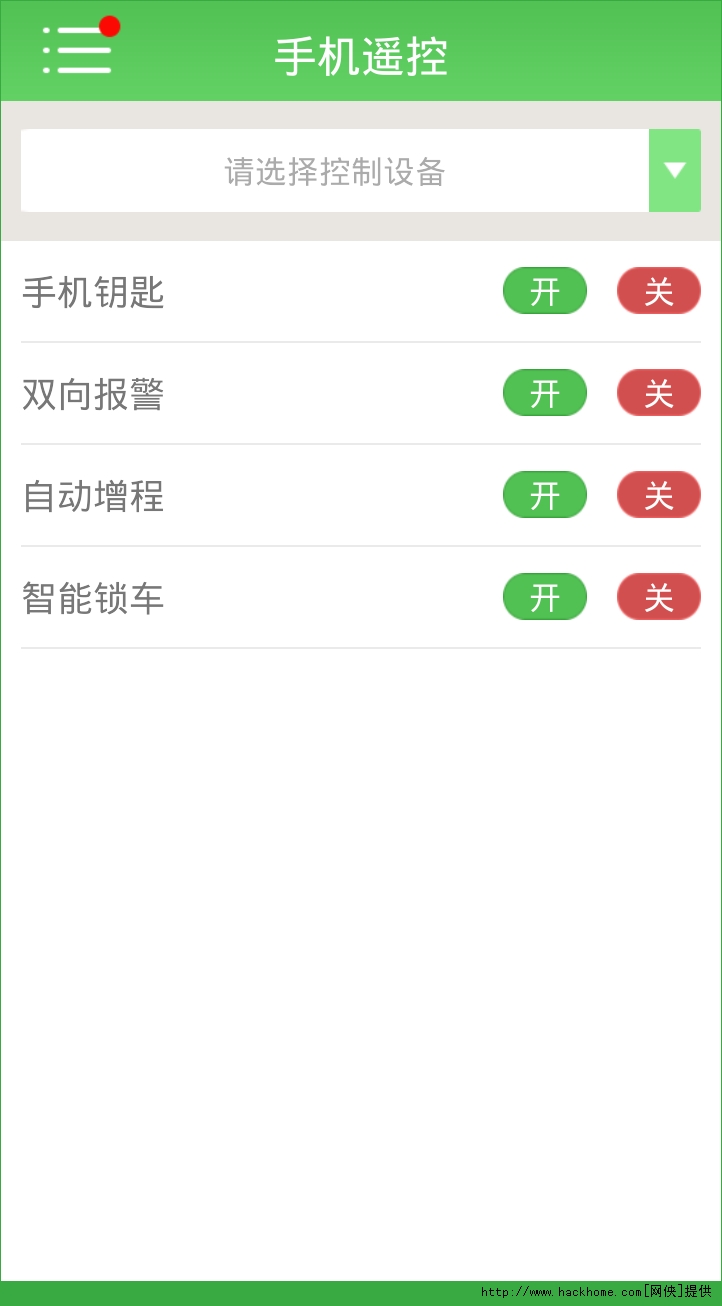Open the hamburger drawer menu

pos(78,50)
